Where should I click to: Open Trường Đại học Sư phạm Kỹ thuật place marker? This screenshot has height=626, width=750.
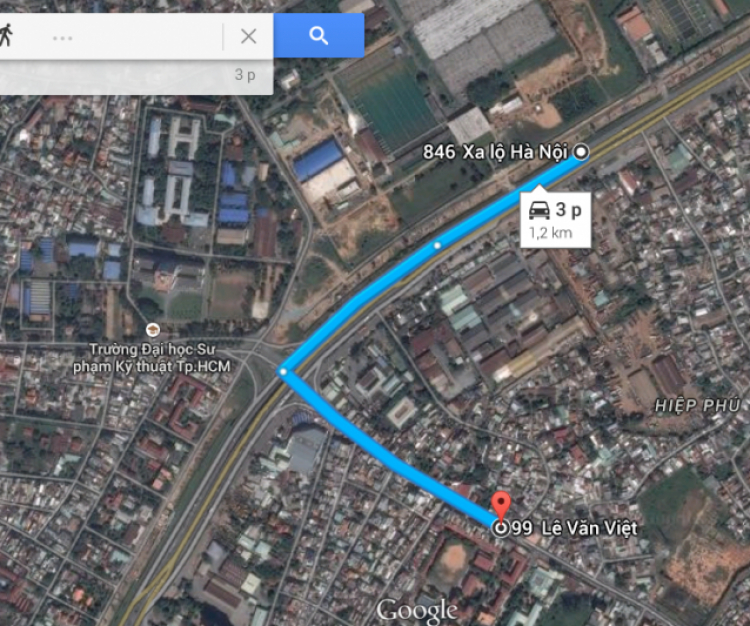(152, 329)
